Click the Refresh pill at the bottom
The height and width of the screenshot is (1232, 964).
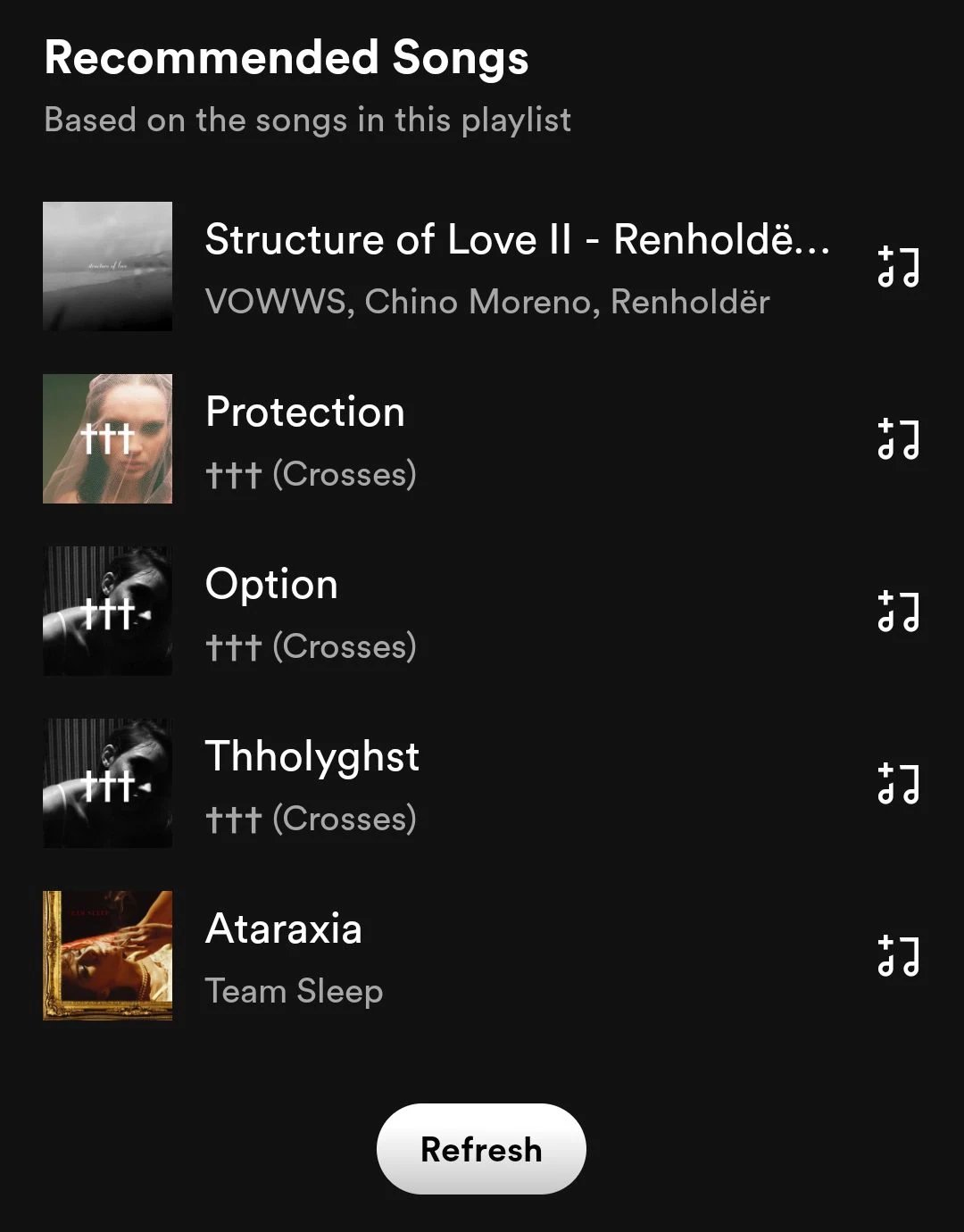(x=481, y=1149)
